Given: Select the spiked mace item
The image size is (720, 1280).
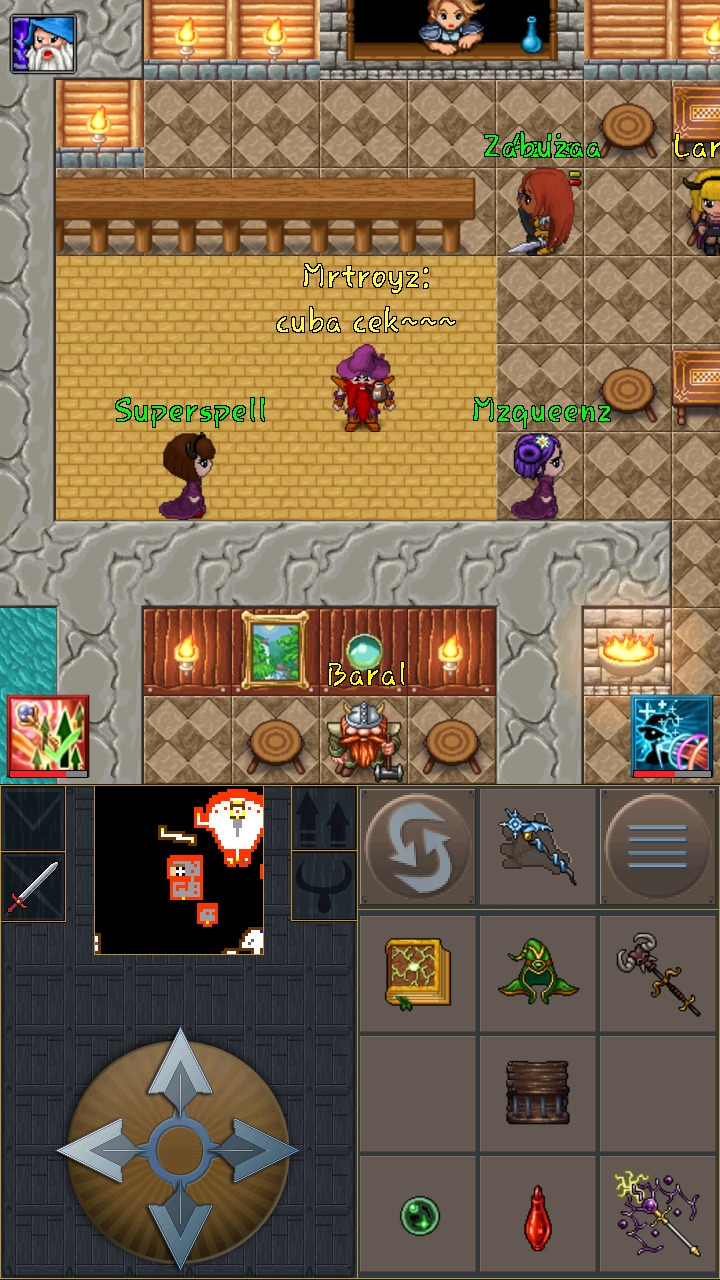Looking at the screenshot, I should click(x=658, y=972).
